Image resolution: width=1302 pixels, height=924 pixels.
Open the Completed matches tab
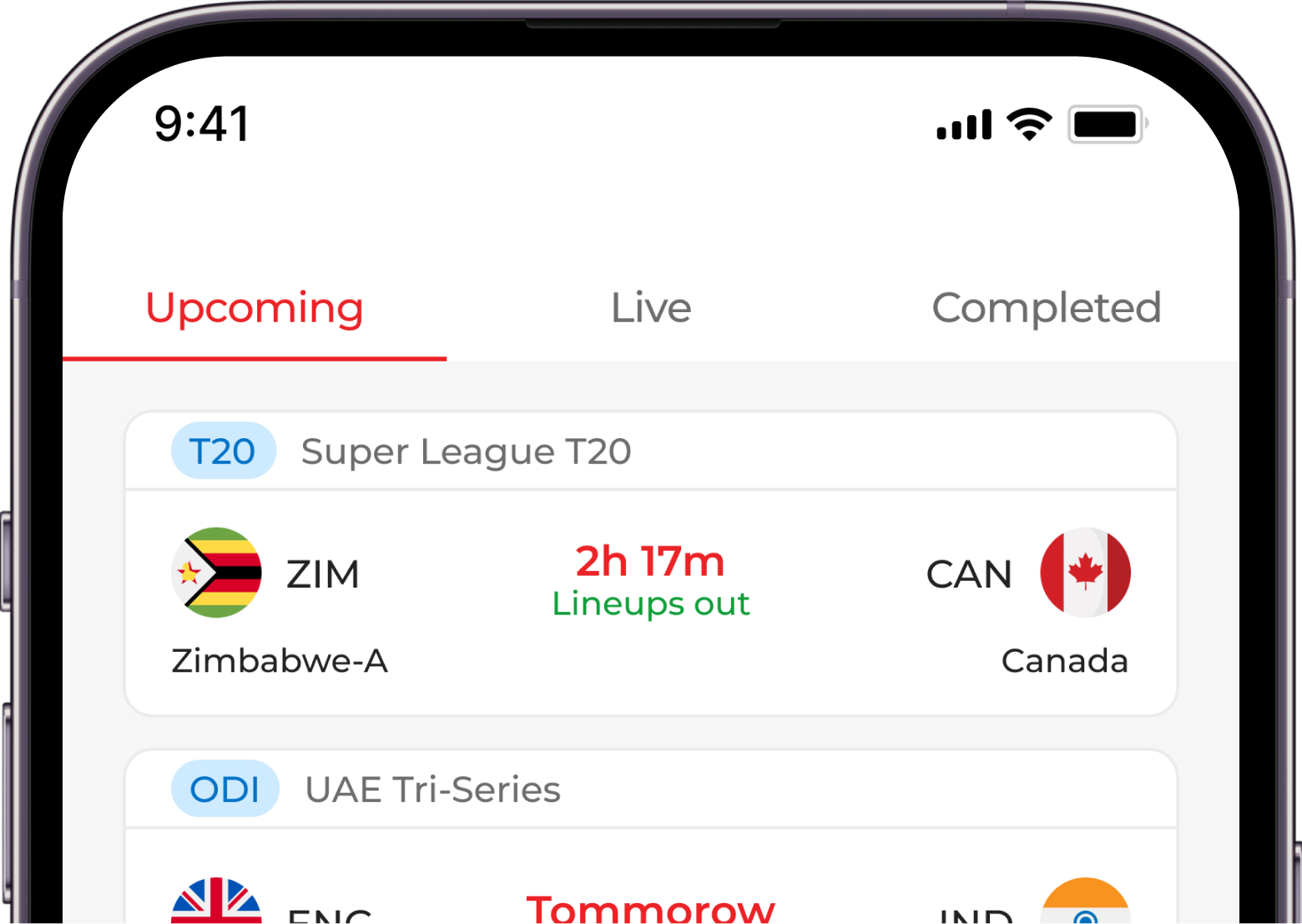point(1046,308)
